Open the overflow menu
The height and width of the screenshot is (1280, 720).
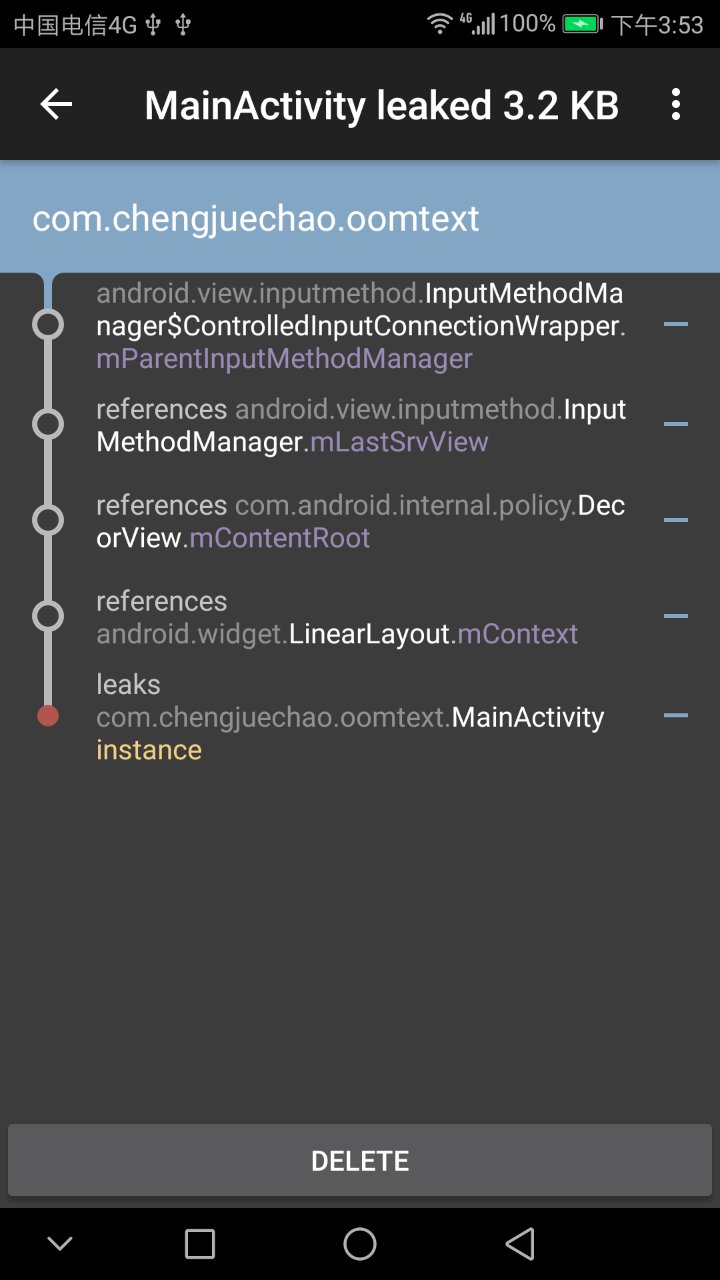tap(676, 104)
